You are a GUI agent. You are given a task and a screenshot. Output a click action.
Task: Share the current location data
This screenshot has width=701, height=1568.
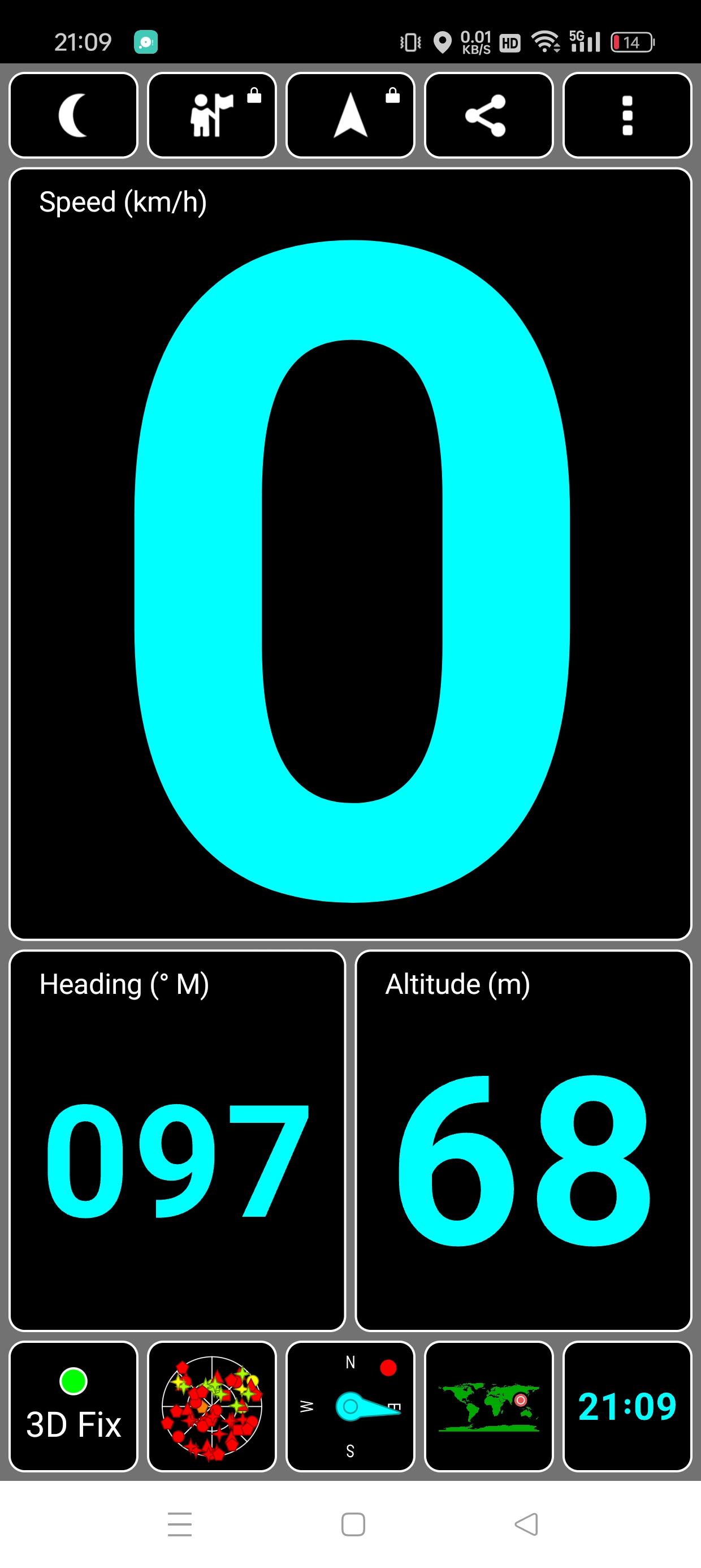(488, 115)
